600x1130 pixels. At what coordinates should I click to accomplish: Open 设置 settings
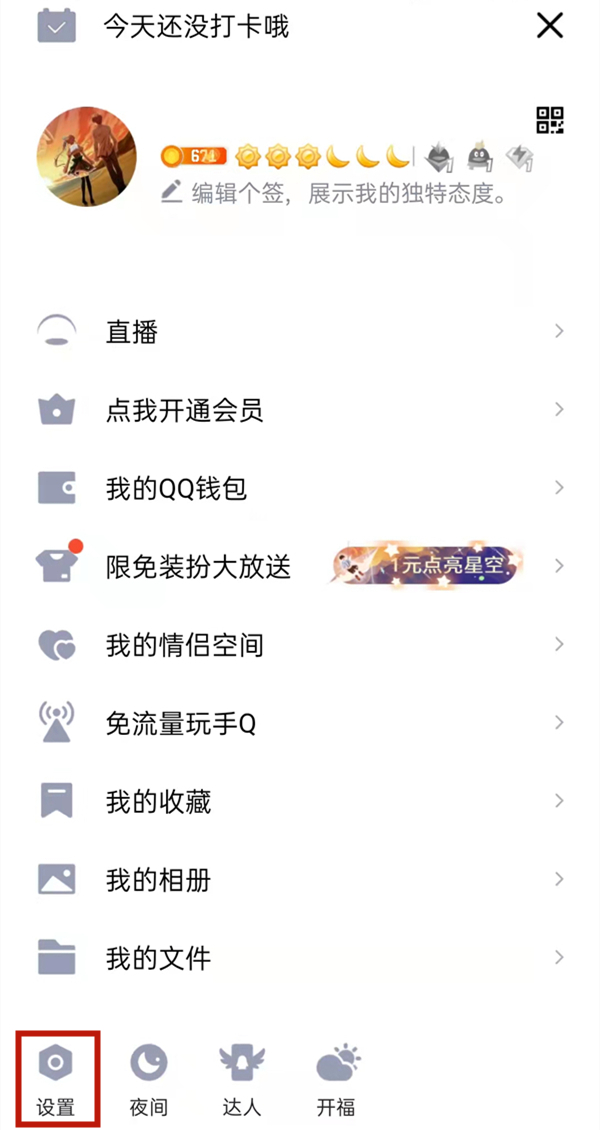pyautogui.click(x=56, y=1078)
